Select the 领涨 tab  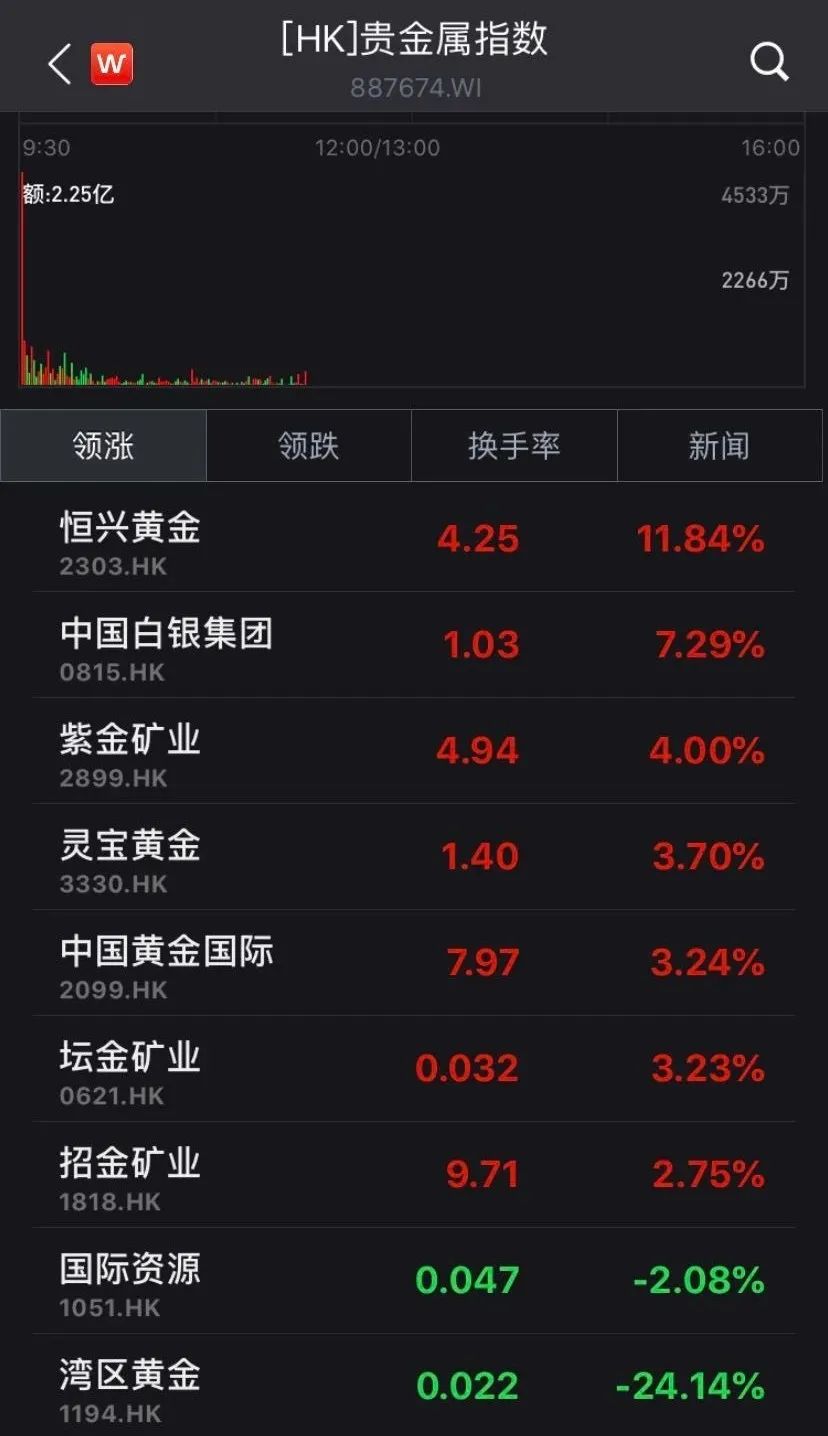click(104, 446)
